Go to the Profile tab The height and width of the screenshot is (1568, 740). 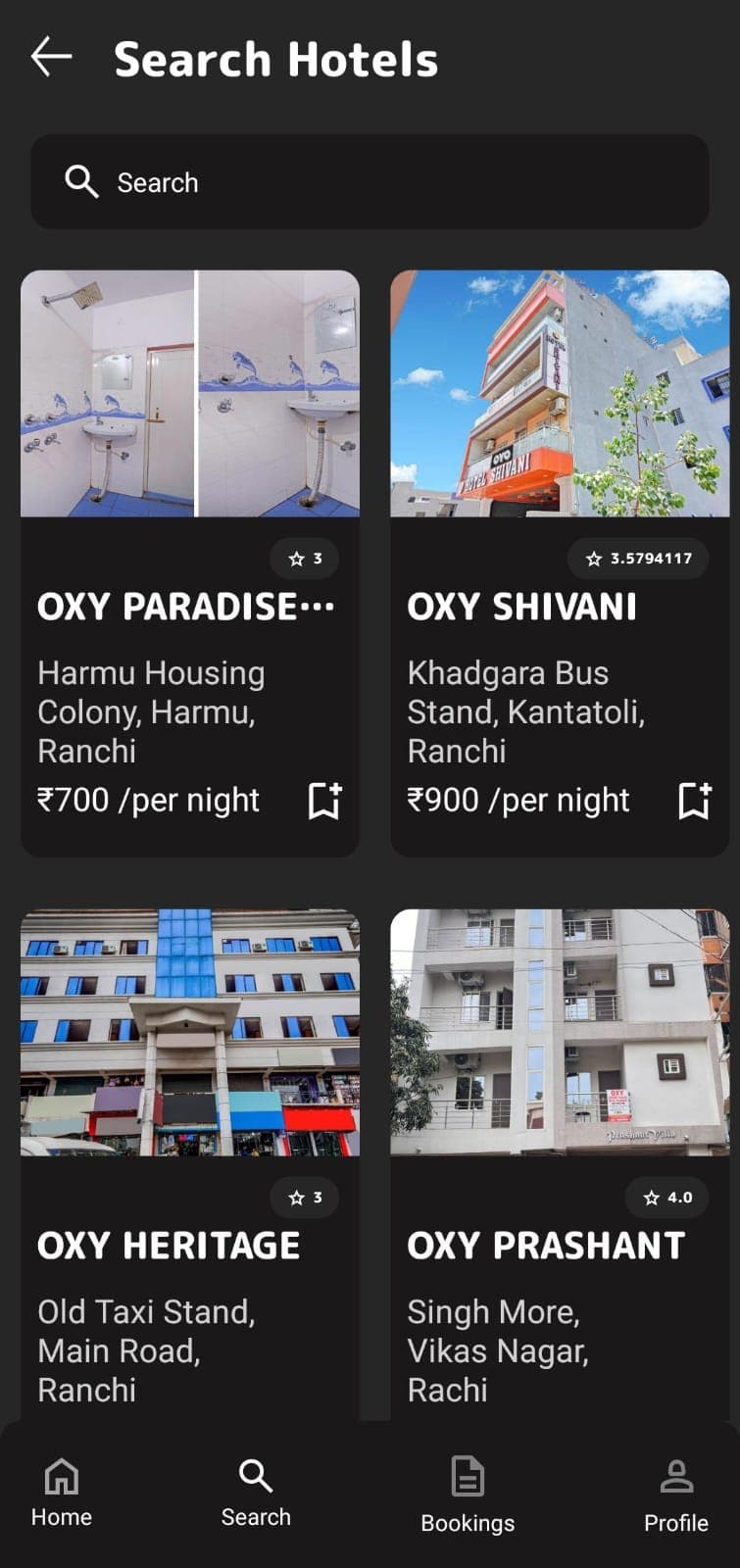coord(675,1495)
